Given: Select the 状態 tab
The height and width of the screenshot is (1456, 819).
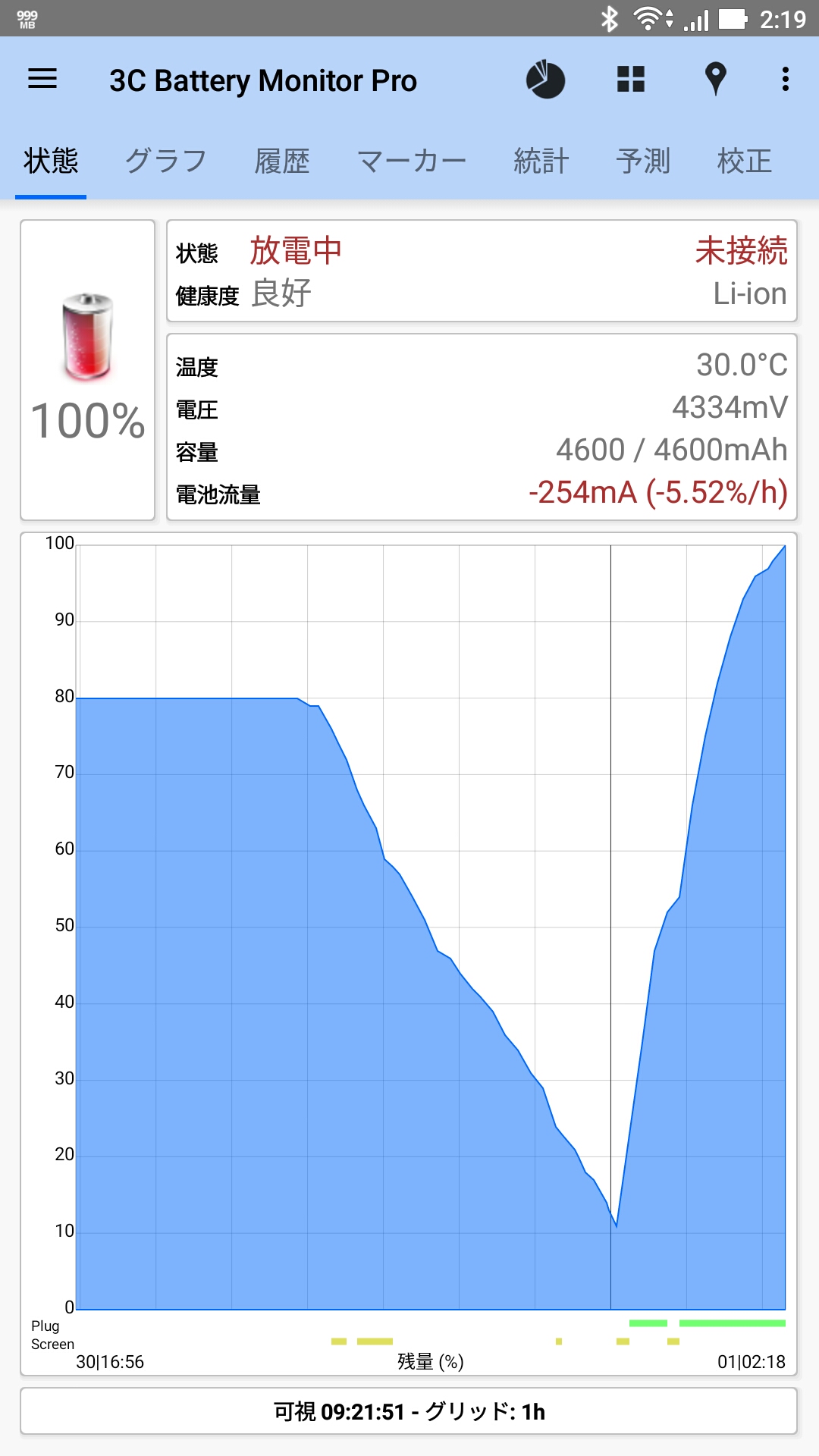Looking at the screenshot, I should [x=51, y=161].
